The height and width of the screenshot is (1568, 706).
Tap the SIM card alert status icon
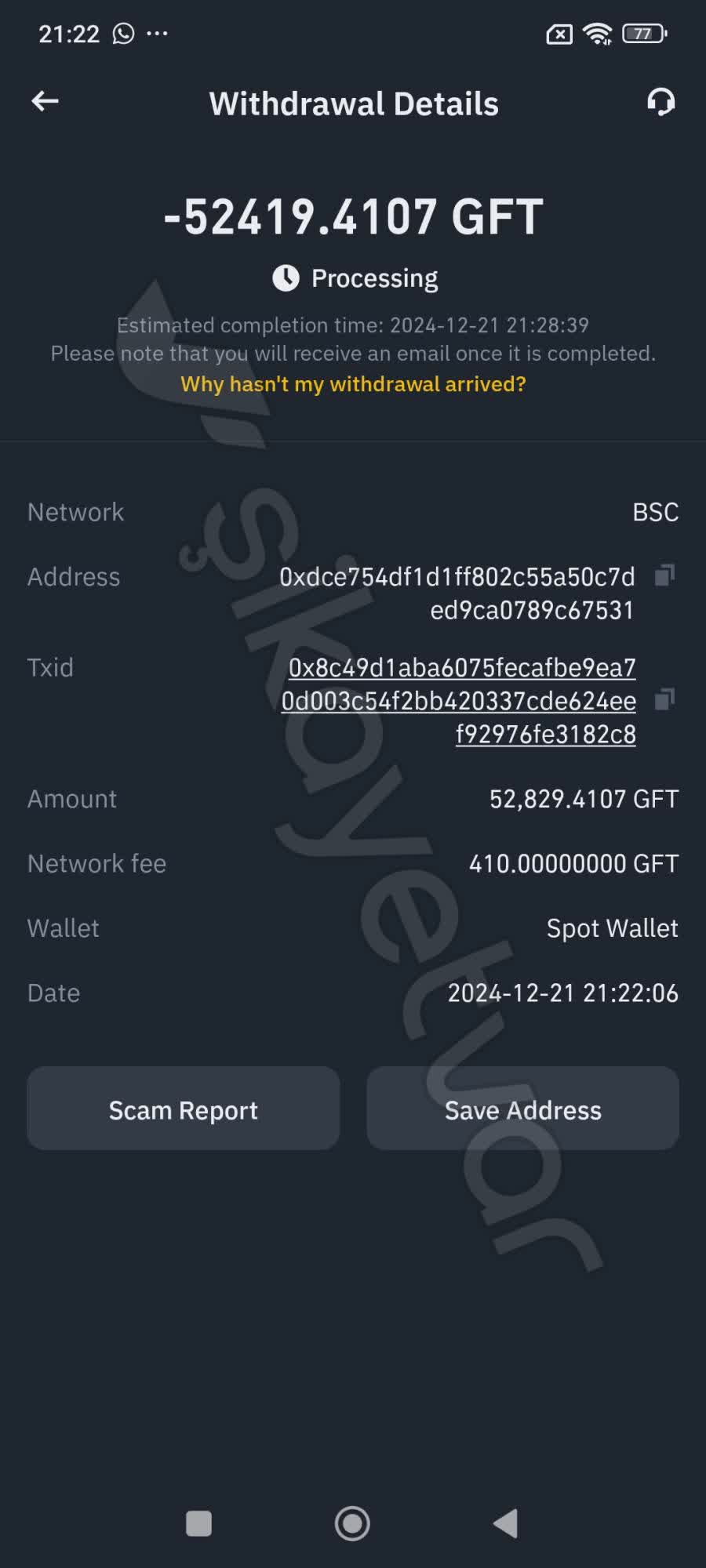point(559,33)
